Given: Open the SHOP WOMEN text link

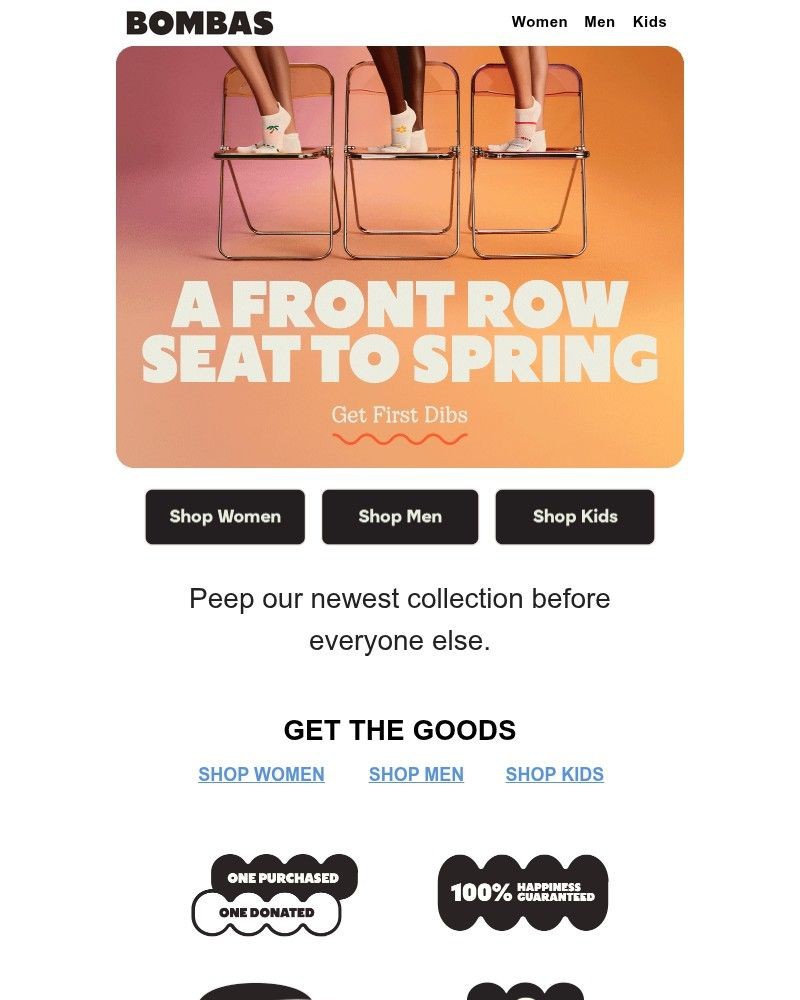Looking at the screenshot, I should point(261,774).
